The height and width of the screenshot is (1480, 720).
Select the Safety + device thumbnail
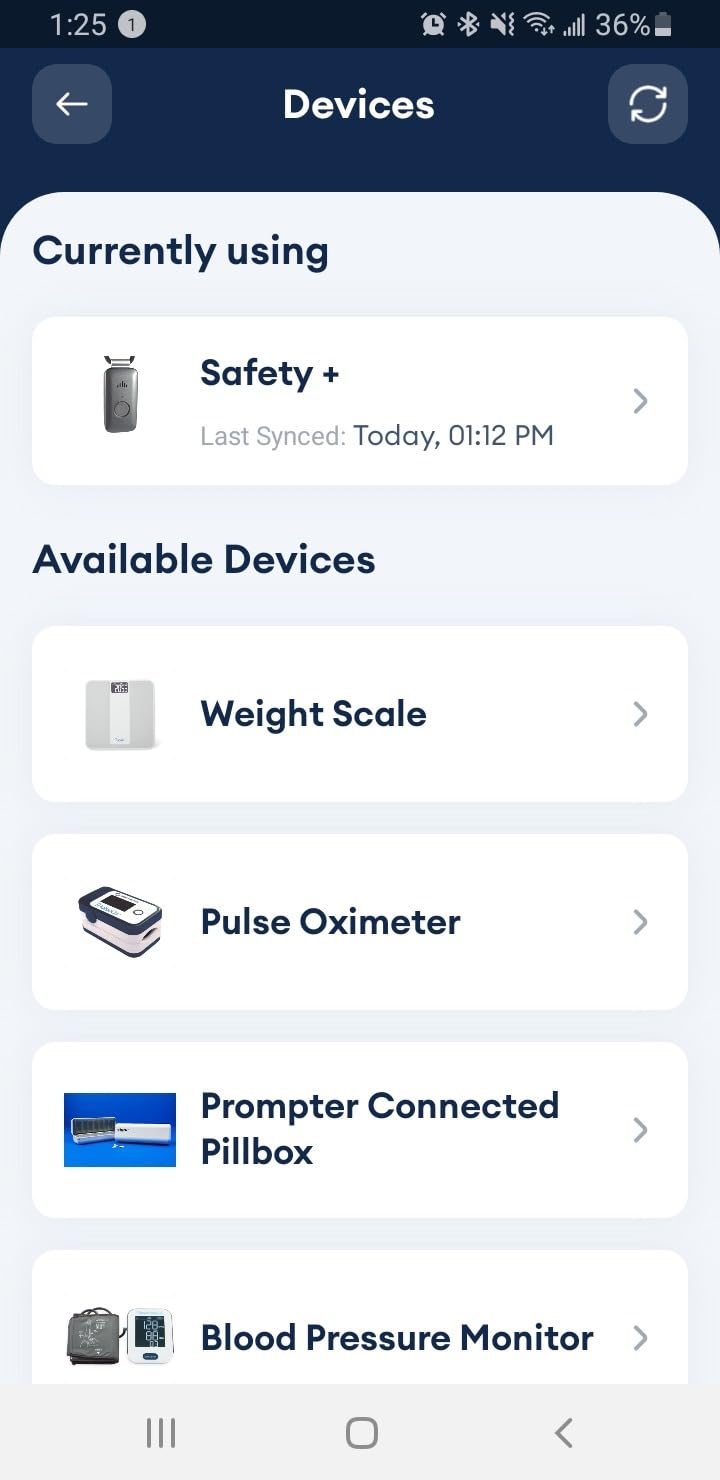[x=119, y=394]
